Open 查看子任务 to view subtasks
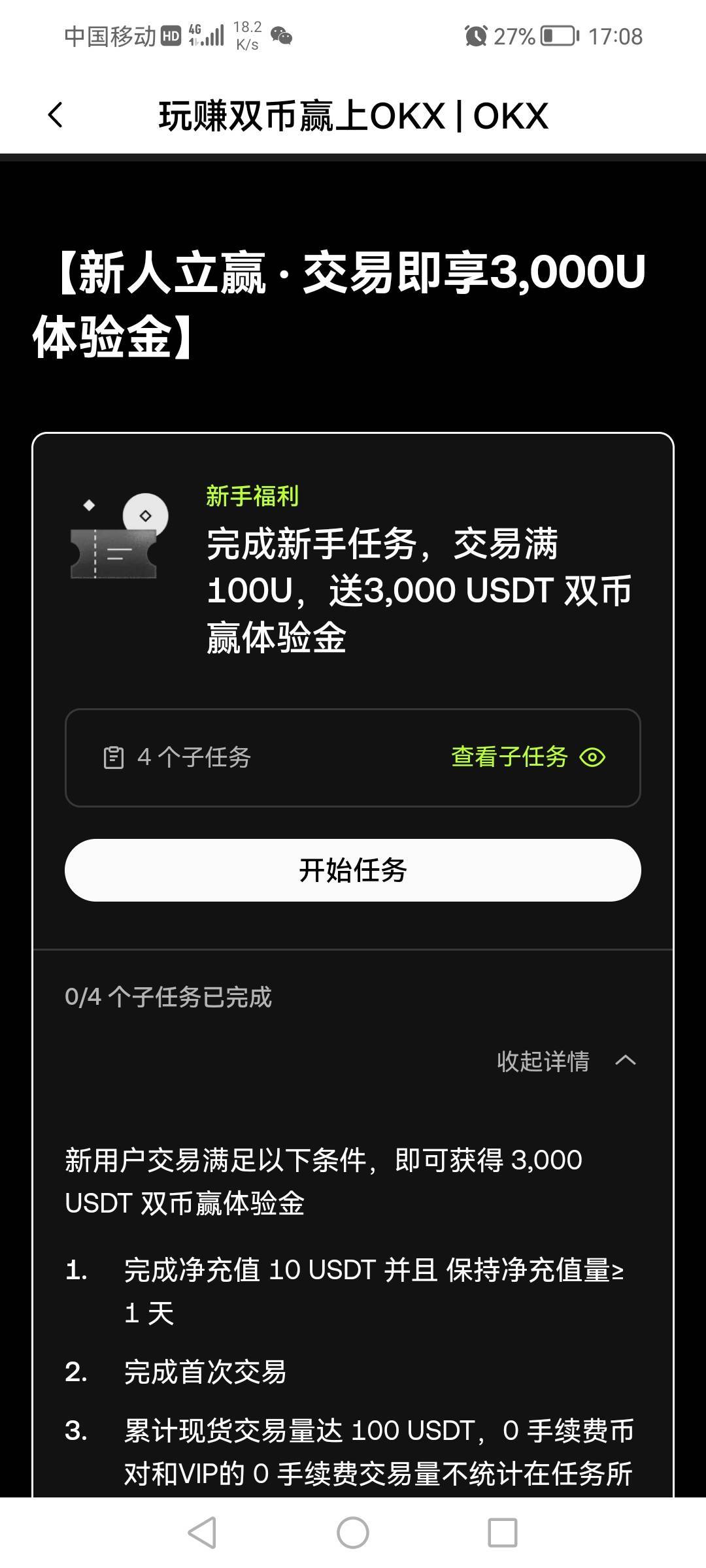This screenshot has width=706, height=1568. click(x=528, y=757)
